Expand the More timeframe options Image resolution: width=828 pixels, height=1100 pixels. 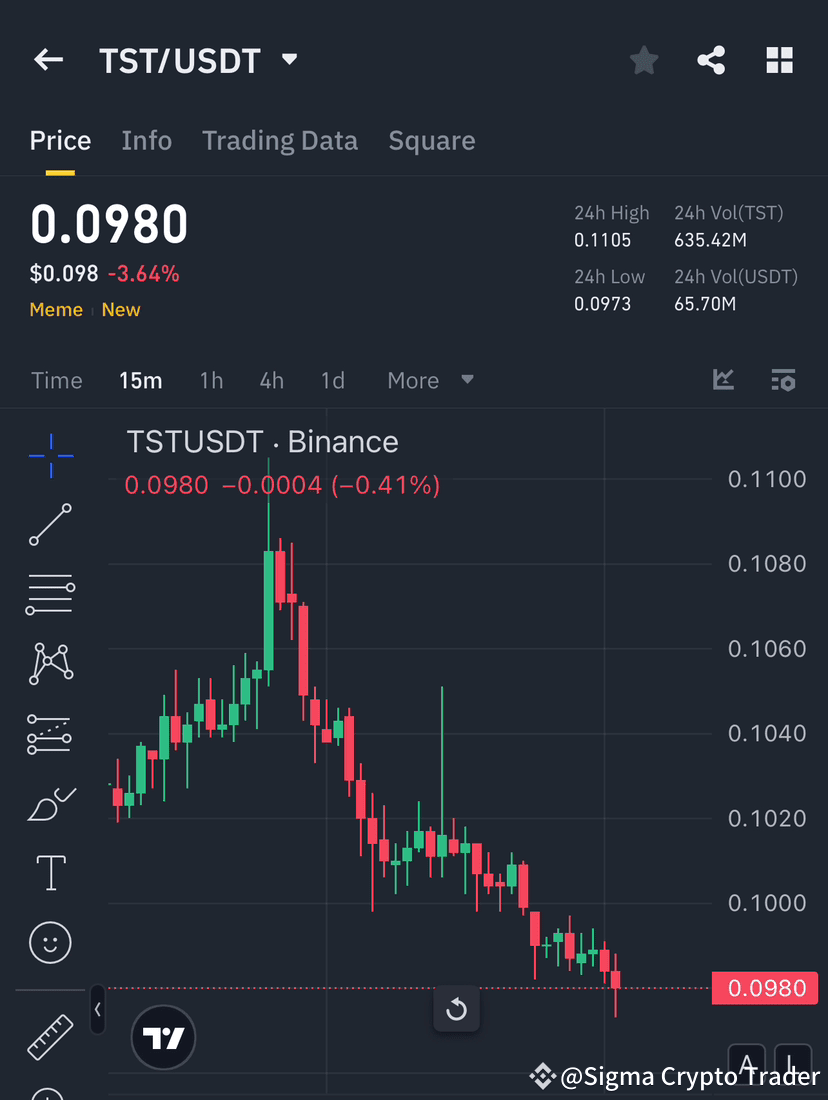point(430,380)
